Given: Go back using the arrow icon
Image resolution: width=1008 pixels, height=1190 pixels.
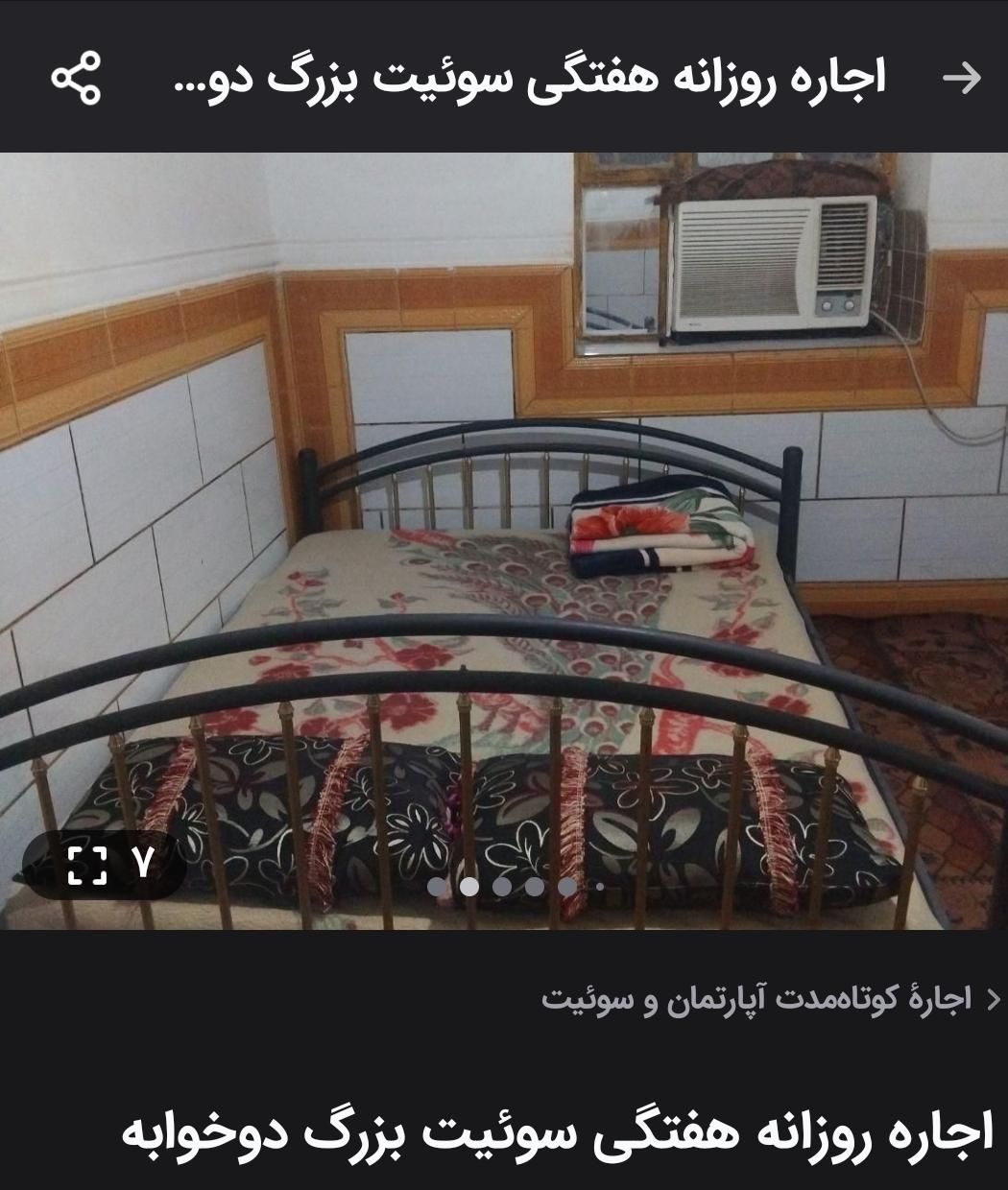Looking at the screenshot, I should pyautogui.click(x=961, y=79).
